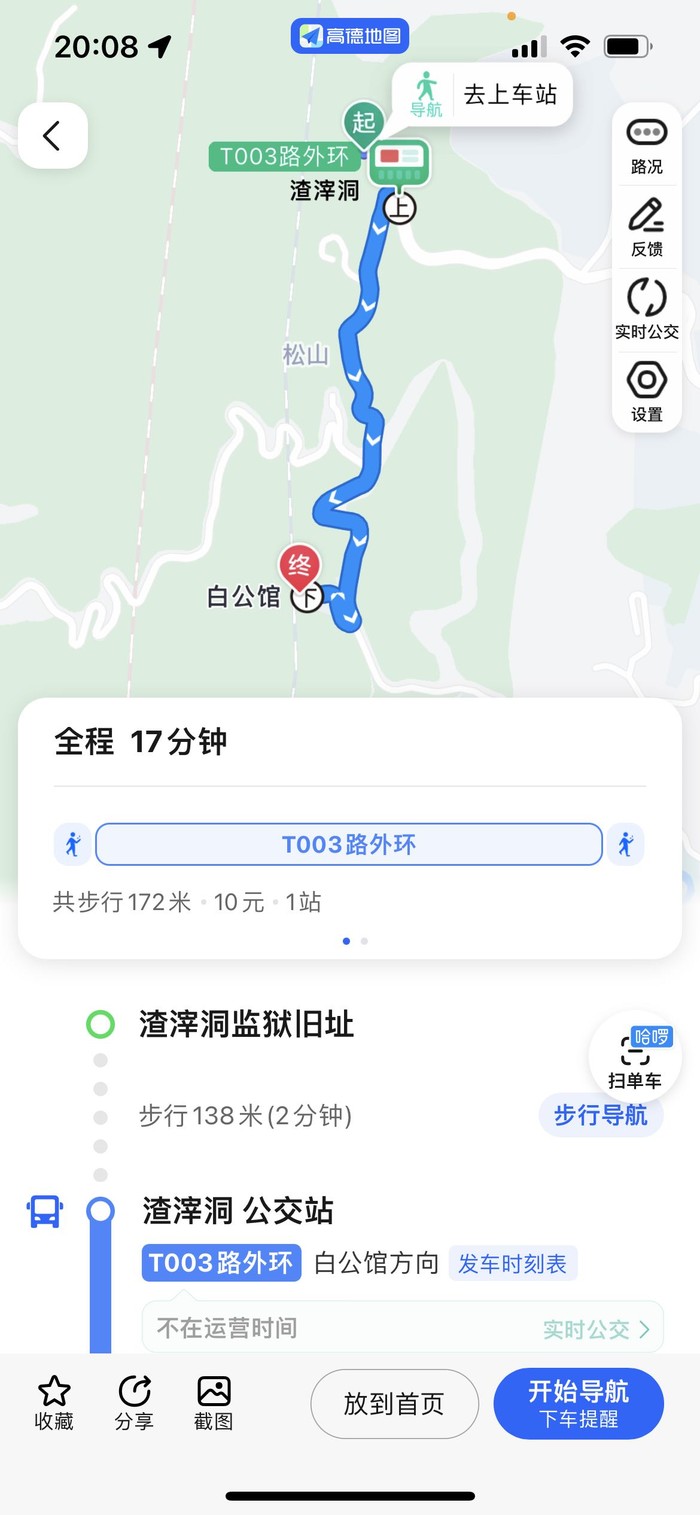Open 实时公交 real-time bus link

click(x=597, y=1329)
